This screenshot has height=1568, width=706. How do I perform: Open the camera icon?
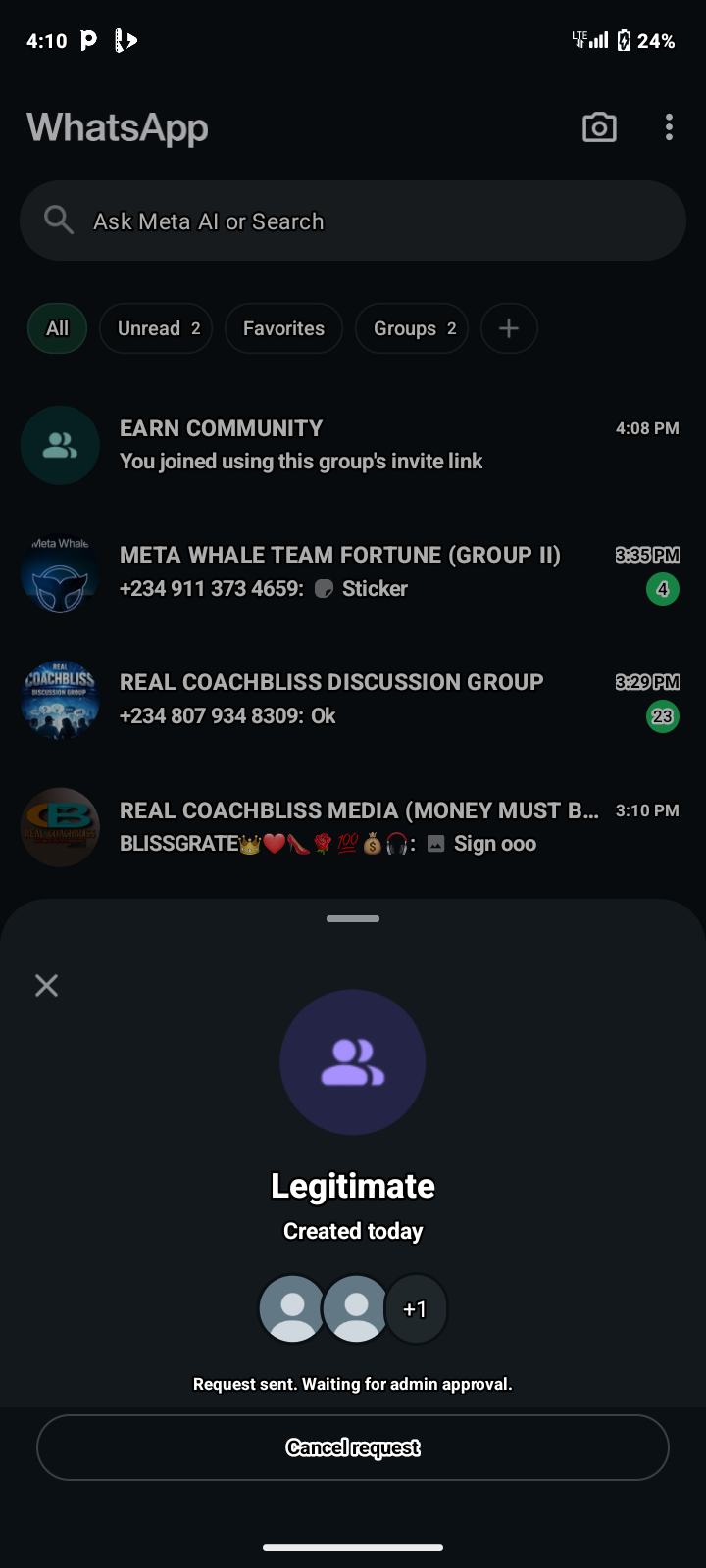click(599, 127)
